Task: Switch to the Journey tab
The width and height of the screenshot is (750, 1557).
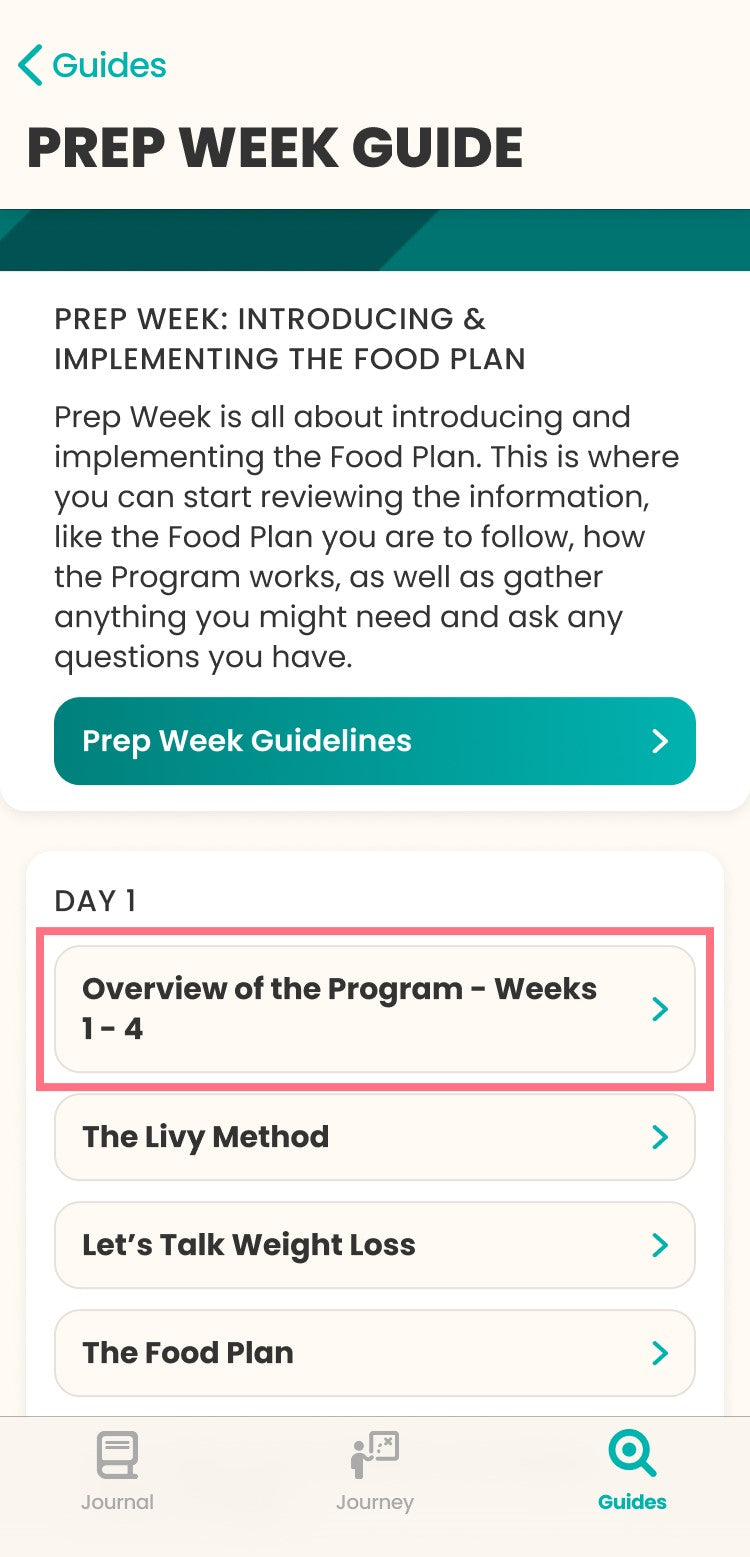Action: click(x=374, y=1471)
